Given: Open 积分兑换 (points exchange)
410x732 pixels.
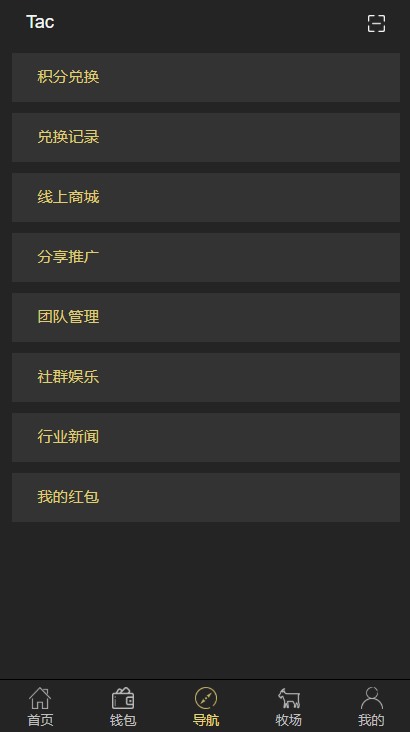Looking at the screenshot, I should [206, 77].
